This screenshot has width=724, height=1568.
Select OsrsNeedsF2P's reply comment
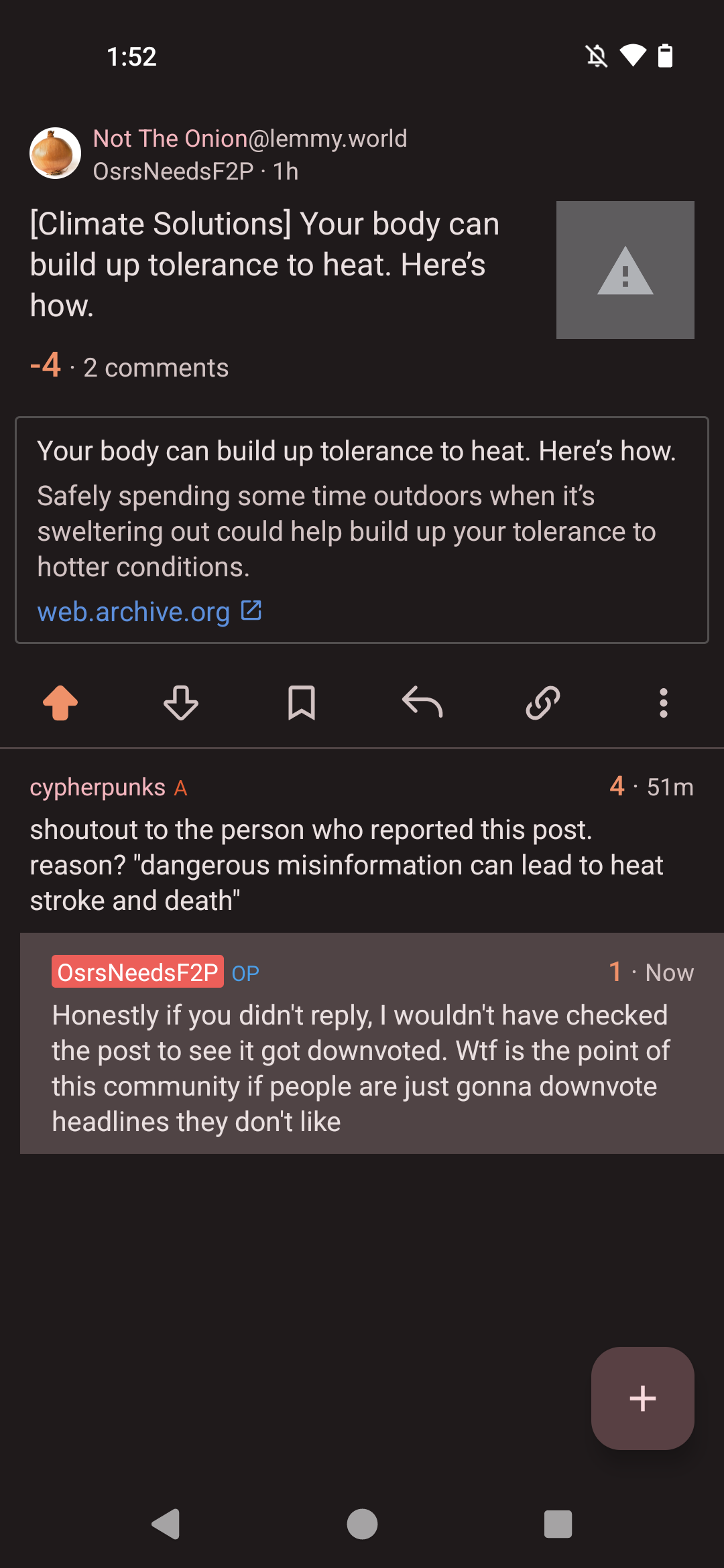(x=361, y=1069)
